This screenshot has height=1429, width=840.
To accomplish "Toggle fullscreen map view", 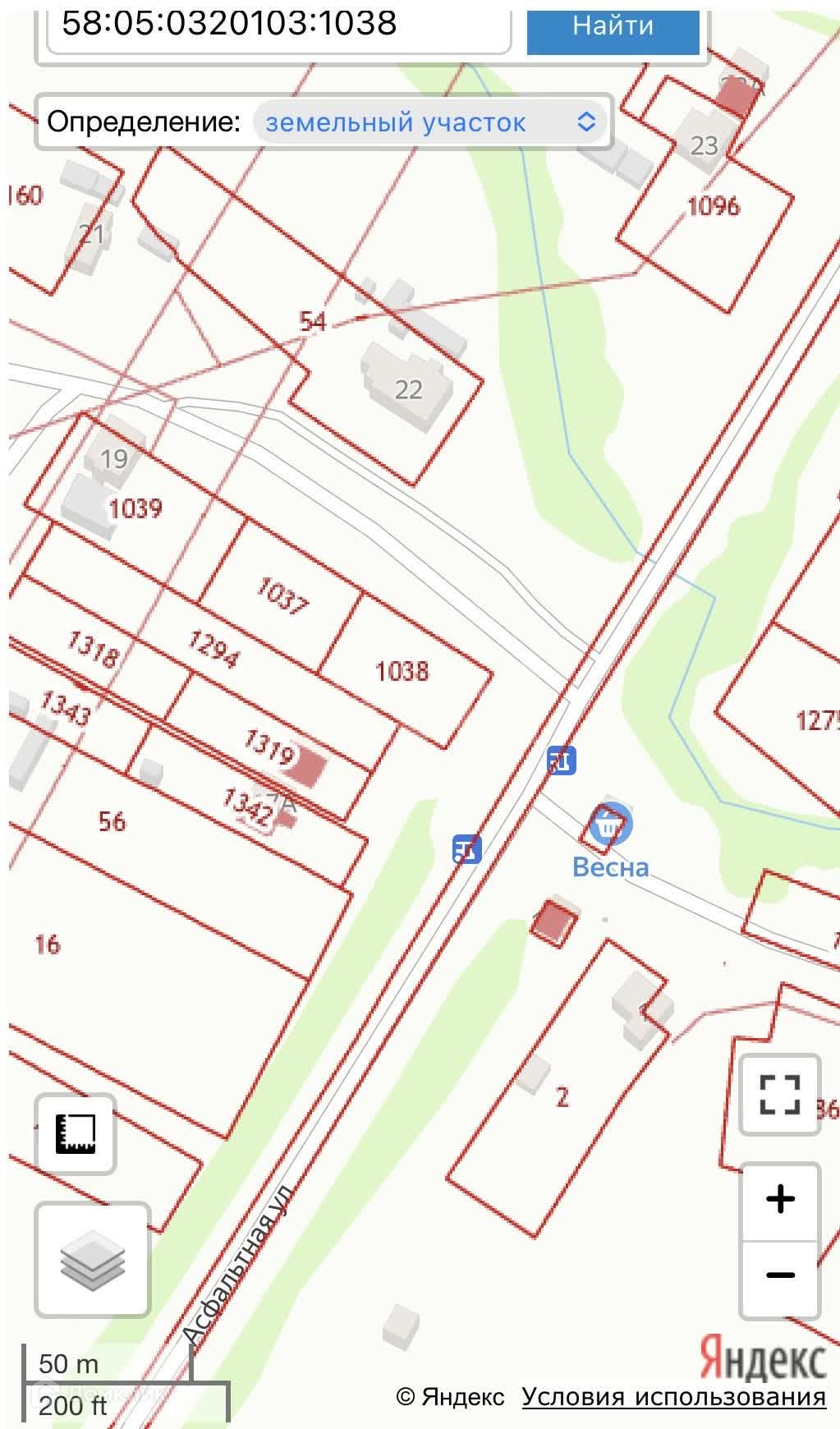I will [779, 1094].
